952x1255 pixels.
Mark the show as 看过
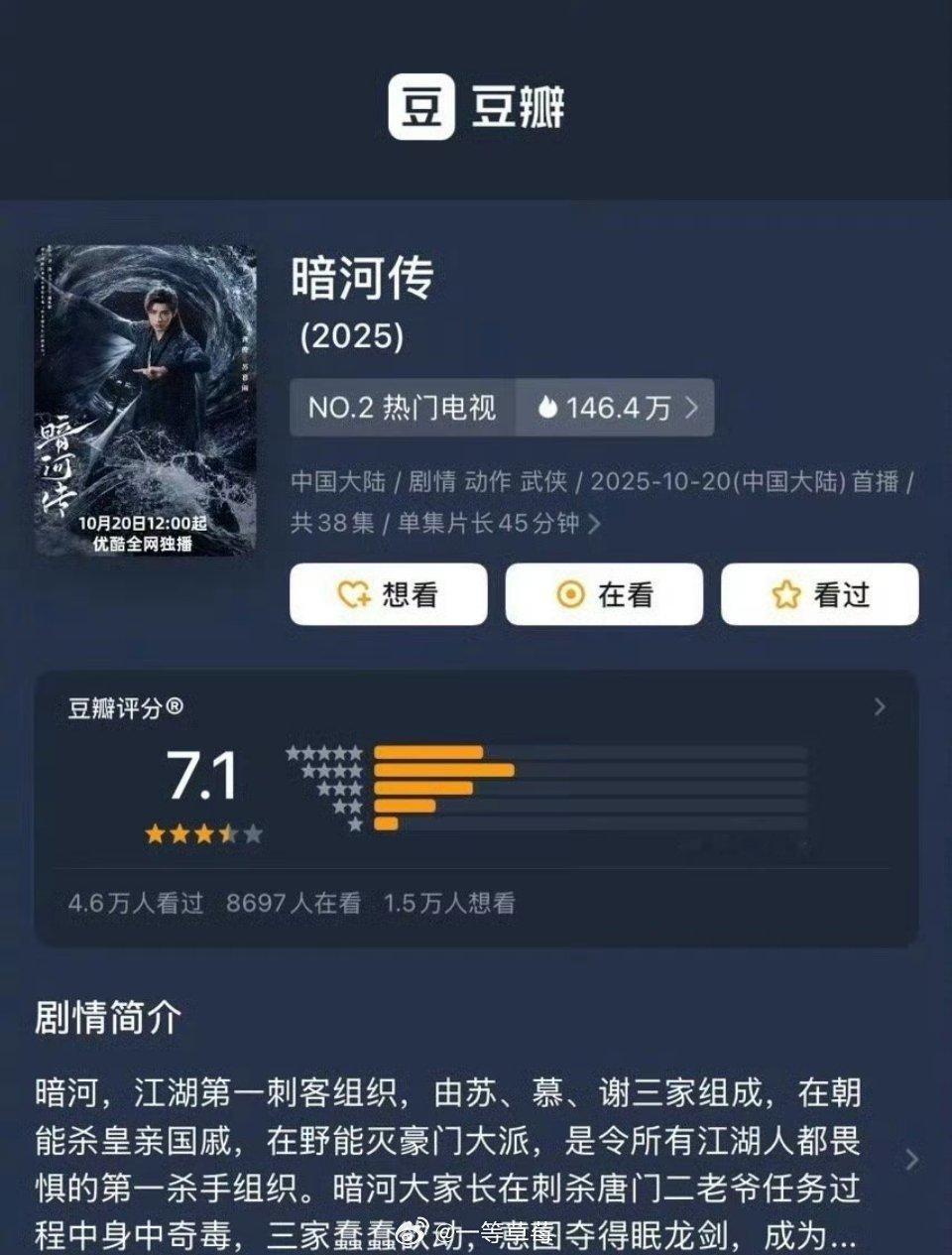click(x=819, y=593)
